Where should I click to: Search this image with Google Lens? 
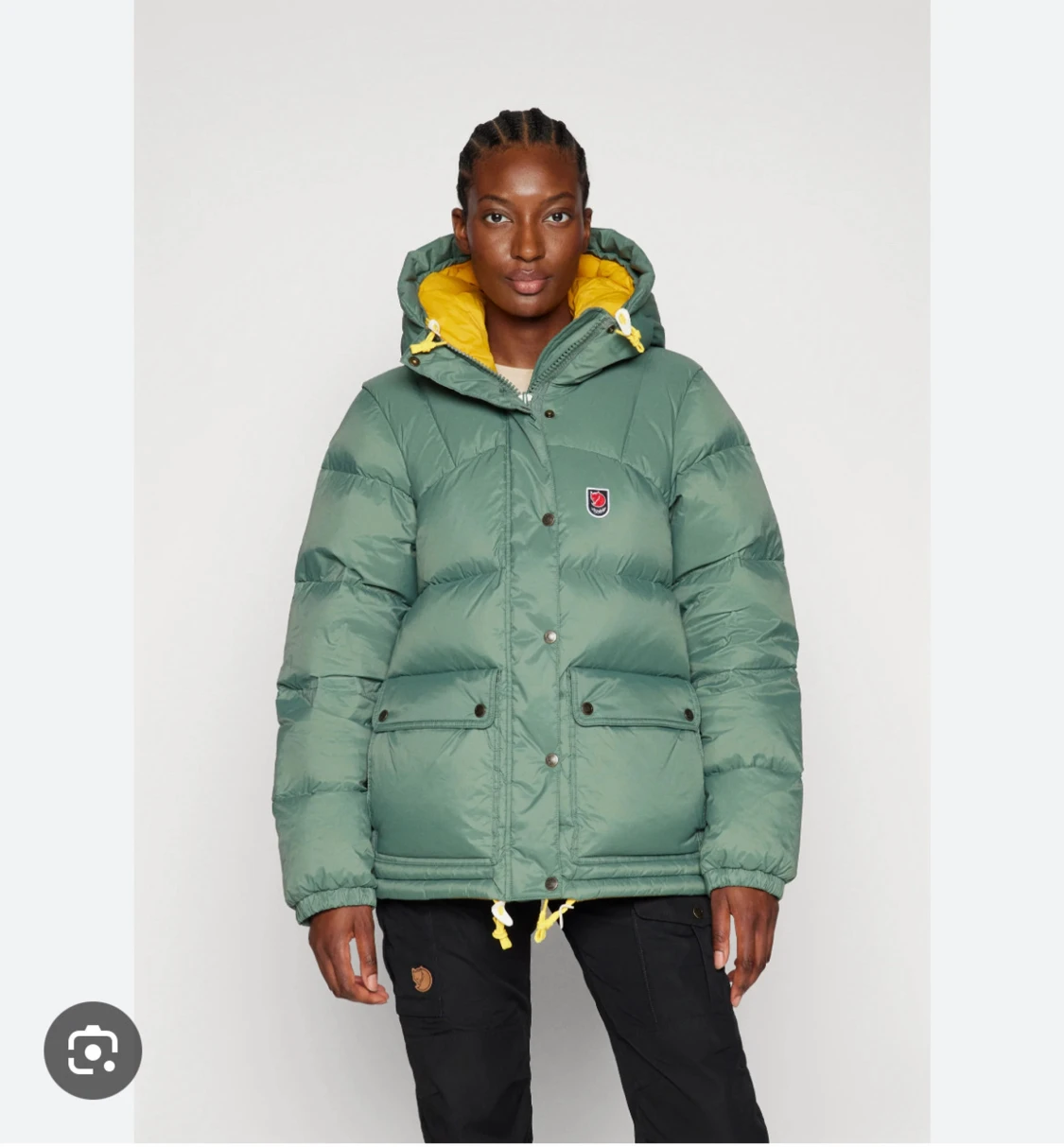[x=93, y=1051]
